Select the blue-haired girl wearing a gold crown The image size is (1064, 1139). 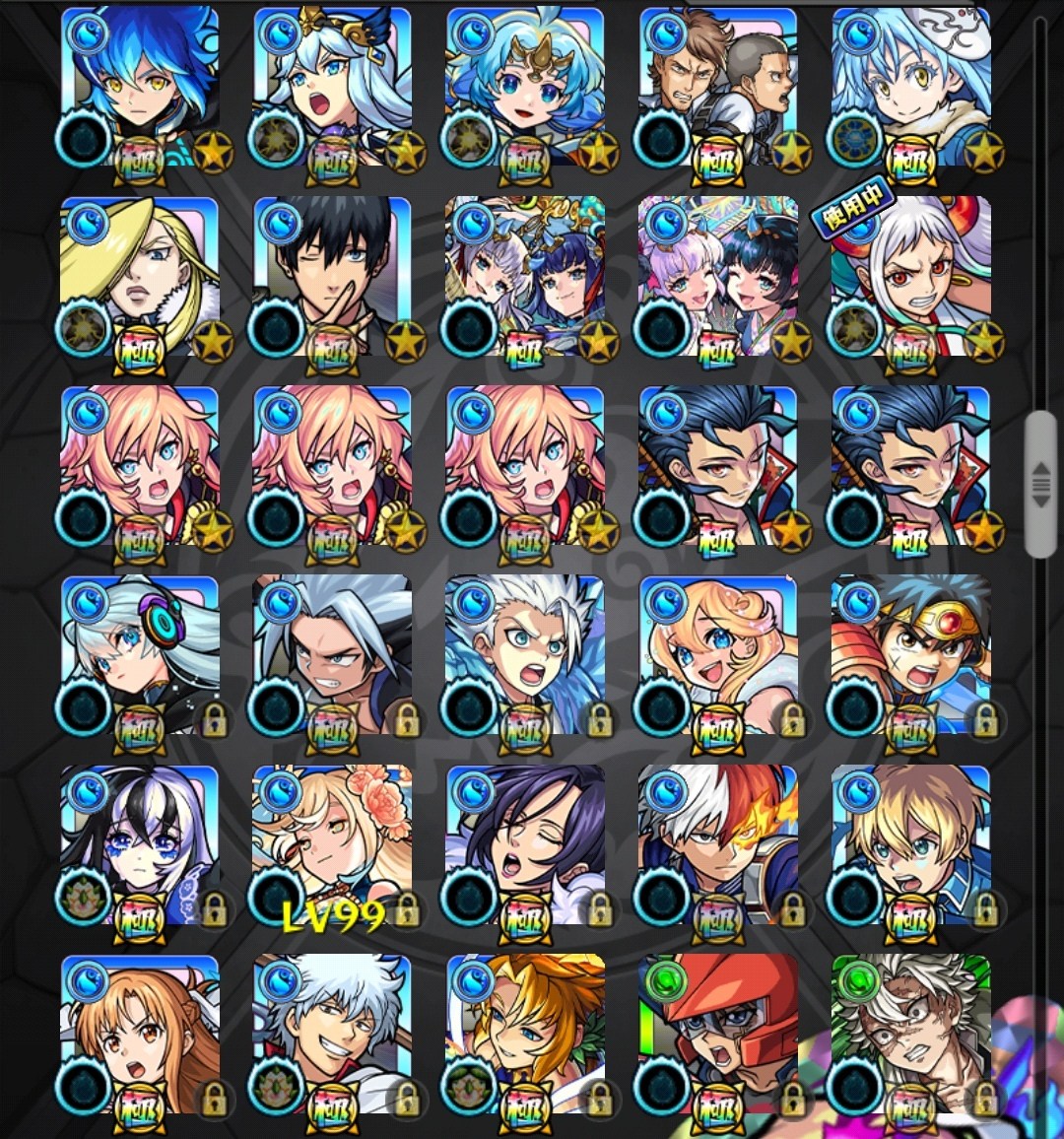[x=524, y=87]
